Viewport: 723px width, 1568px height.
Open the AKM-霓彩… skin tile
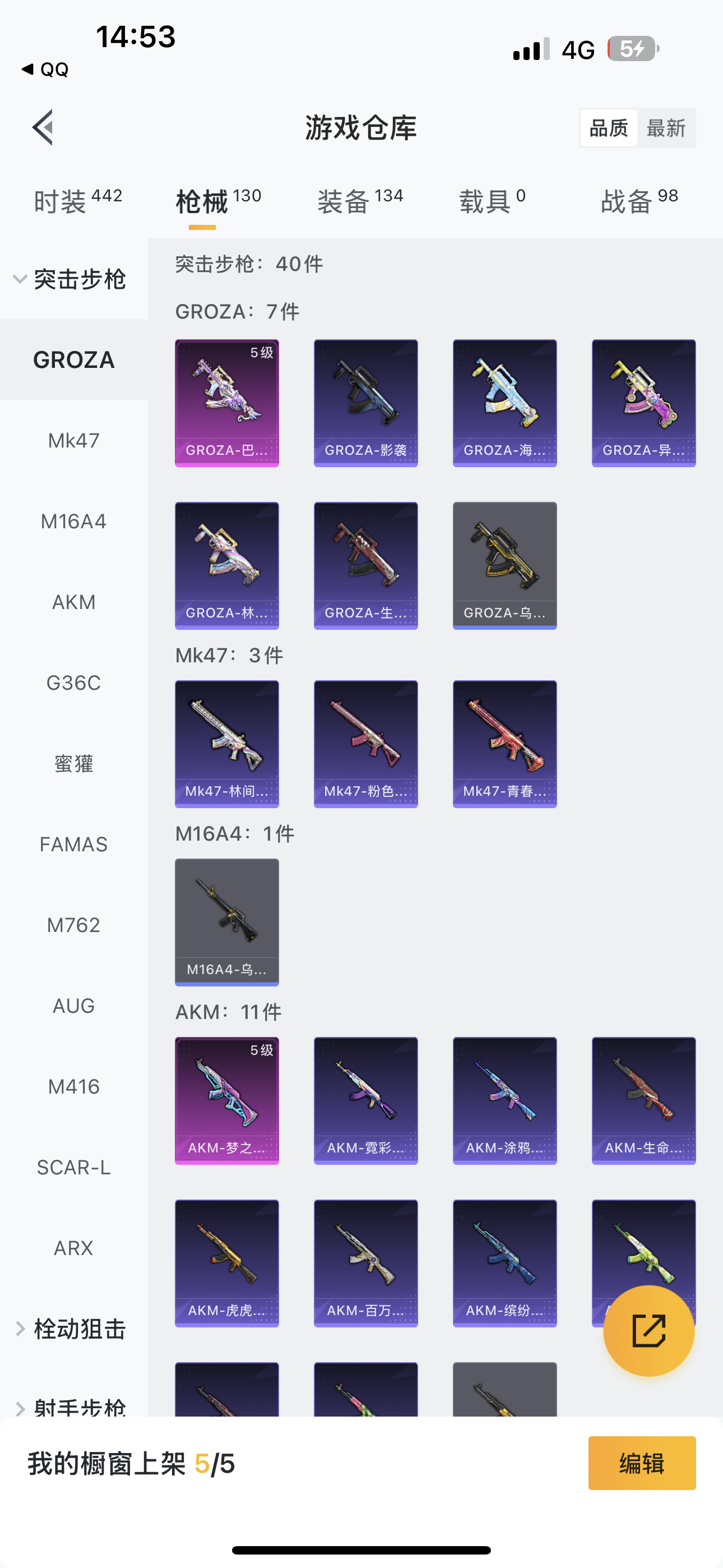click(x=366, y=1100)
